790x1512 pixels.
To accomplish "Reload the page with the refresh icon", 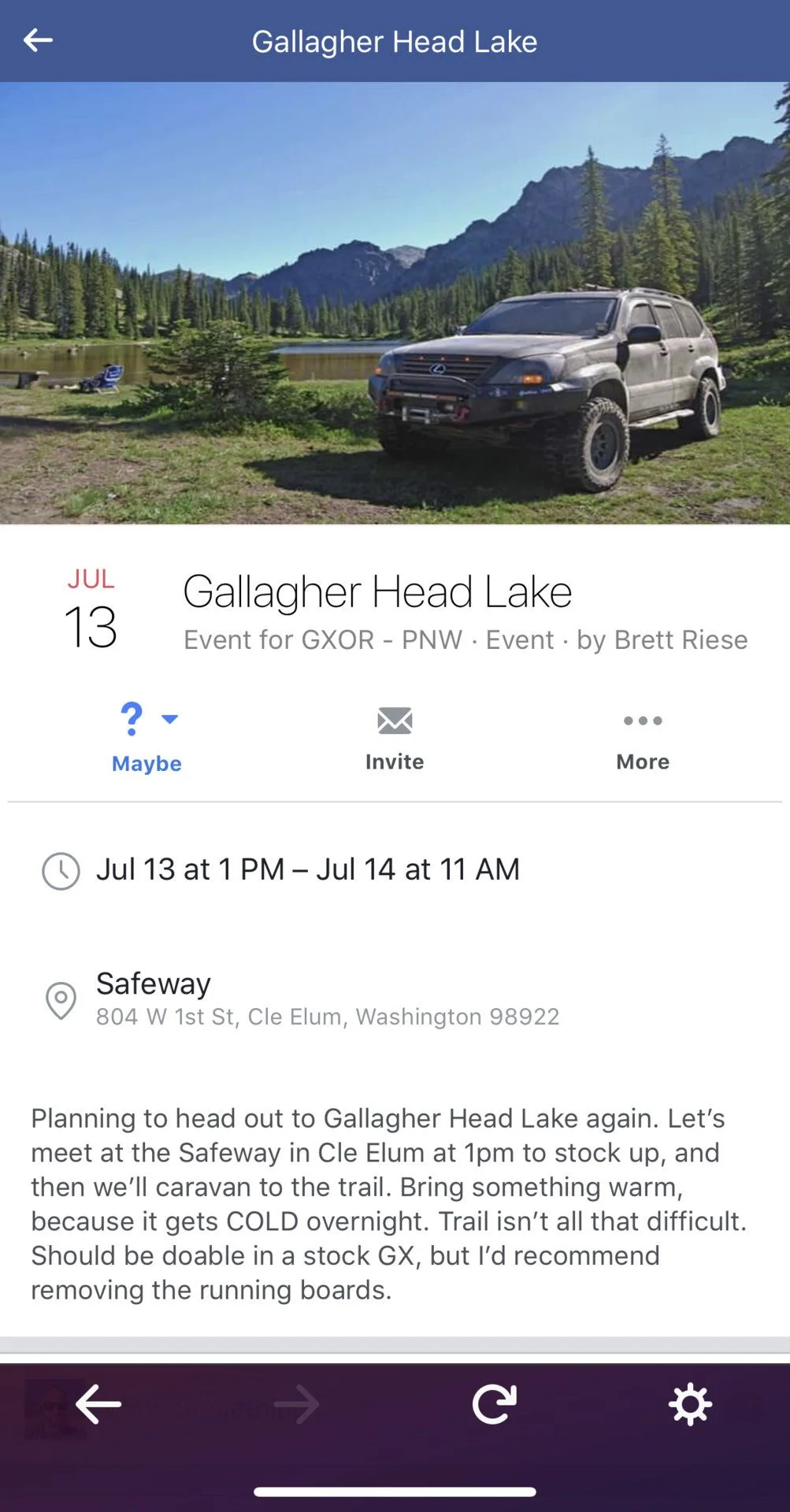I will [x=494, y=1403].
